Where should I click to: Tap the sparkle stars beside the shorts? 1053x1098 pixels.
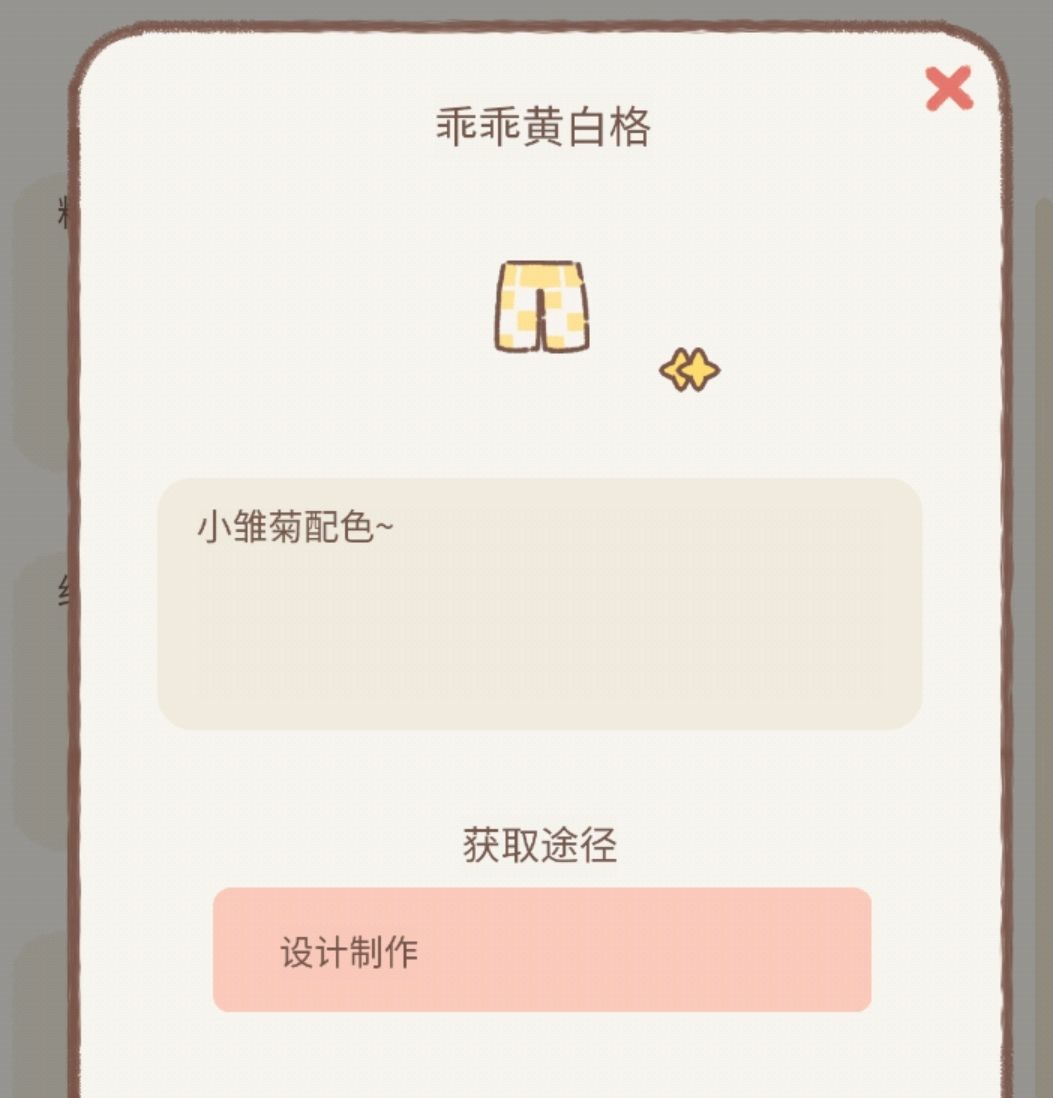coord(689,370)
